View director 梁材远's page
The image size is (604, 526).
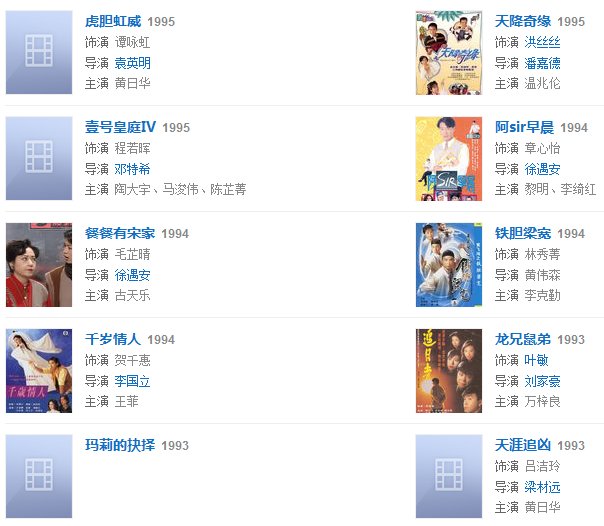542,487
